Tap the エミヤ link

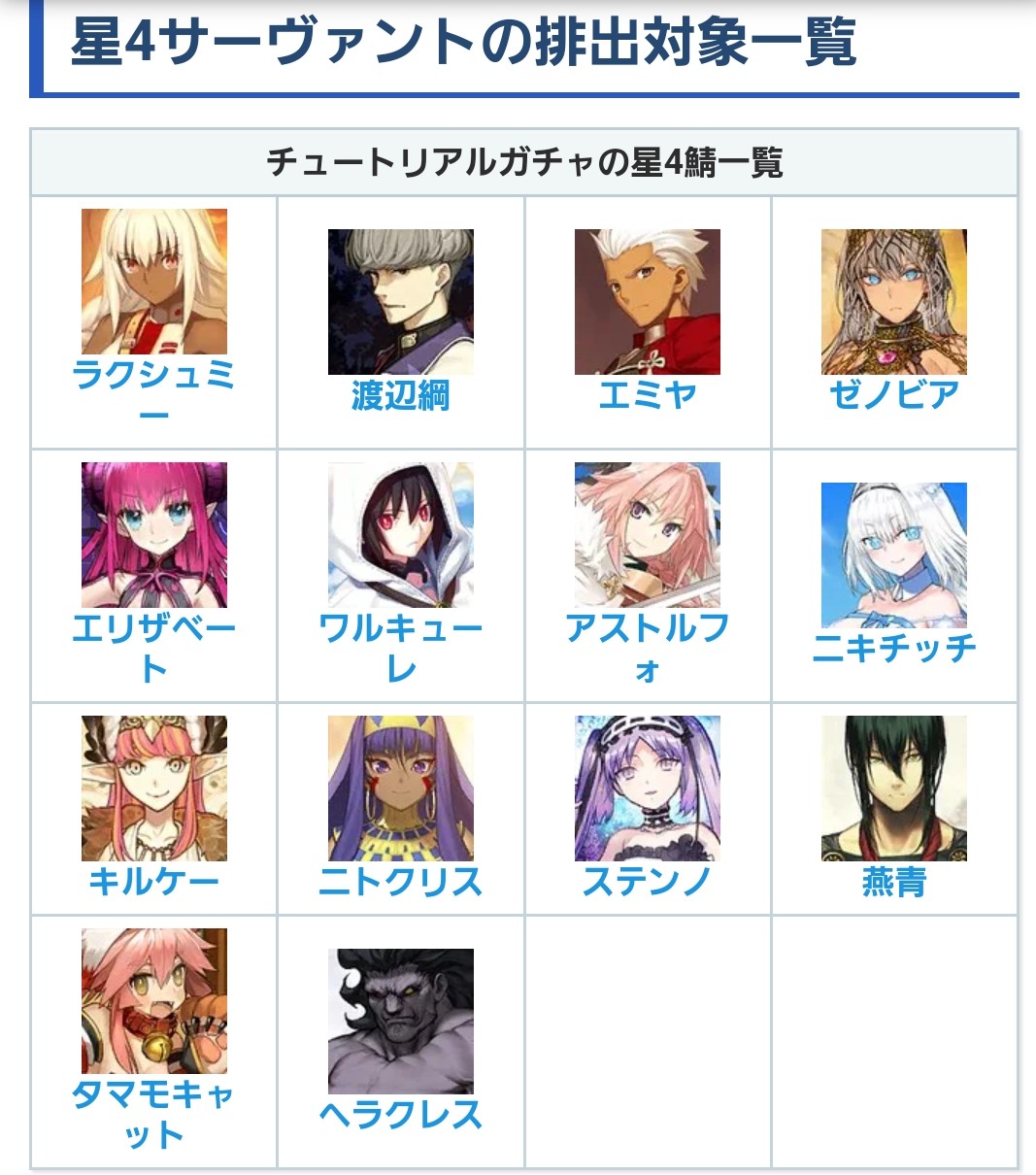coord(647,395)
